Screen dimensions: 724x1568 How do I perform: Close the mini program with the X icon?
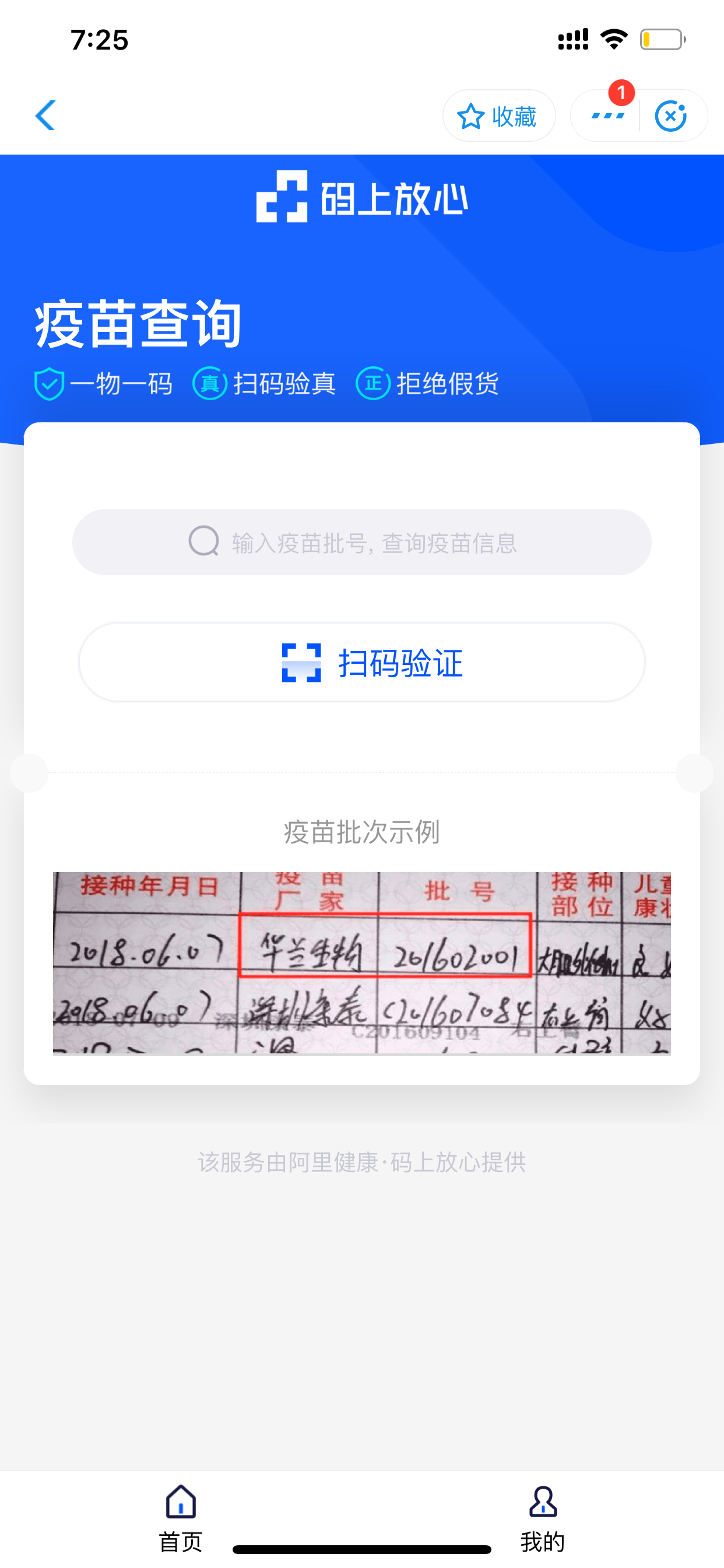tap(671, 116)
